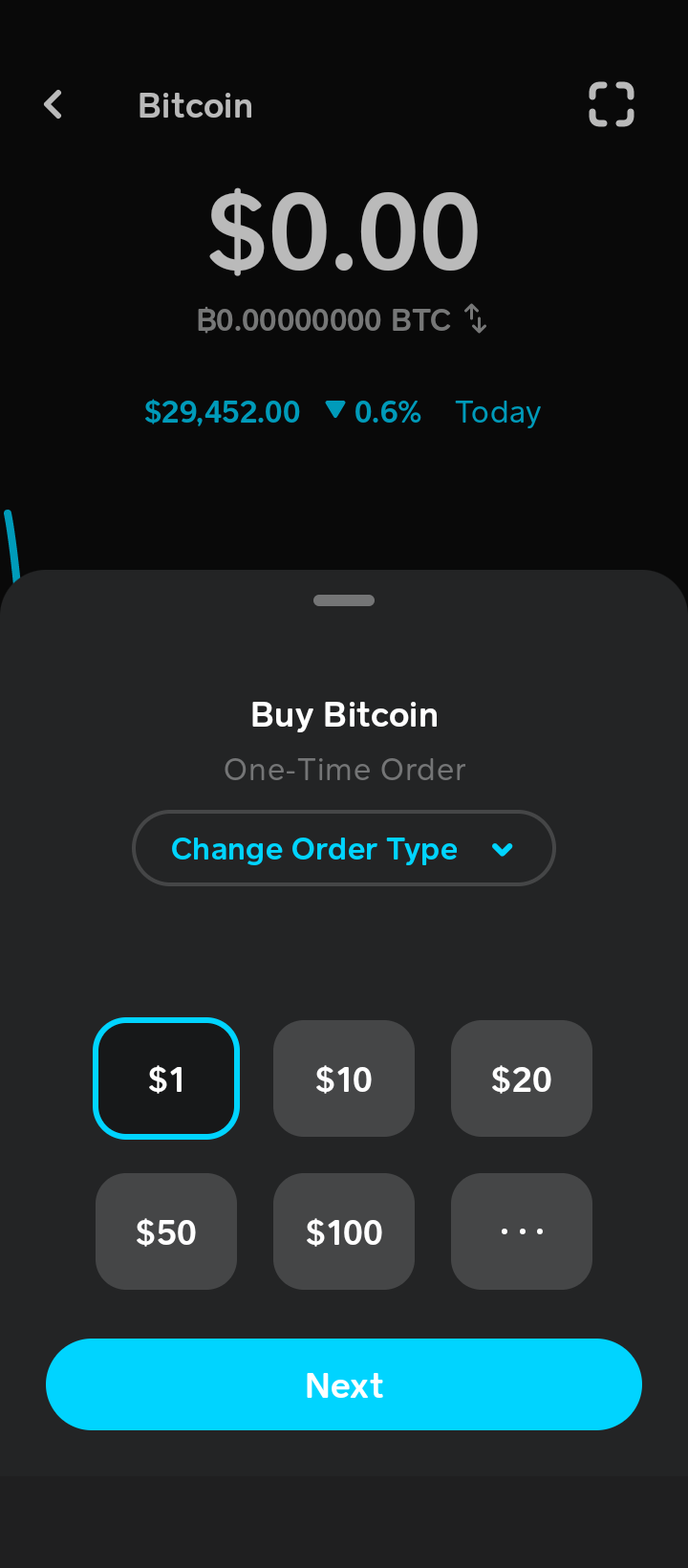The width and height of the screenshot is (688, 1568).
Task: Select the $100 amount tile
Action: pyautogui.click(x=344, y=1231)
